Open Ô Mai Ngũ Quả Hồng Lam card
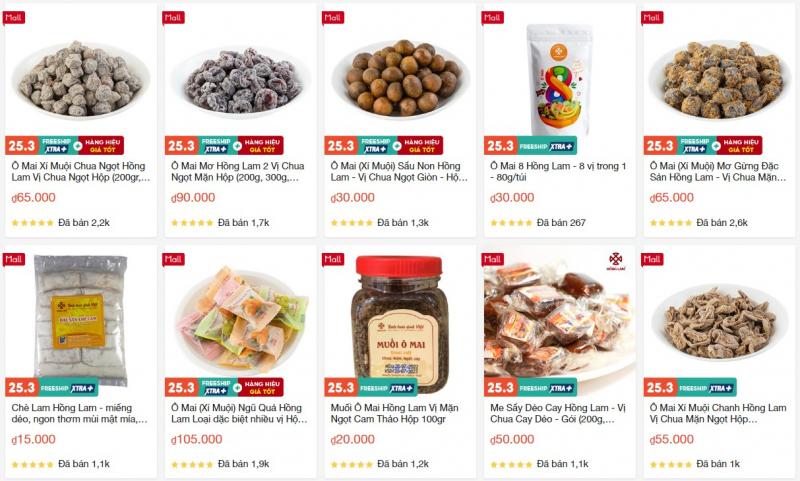This screenshot has width=800, height=481. (x=240, y=413)
